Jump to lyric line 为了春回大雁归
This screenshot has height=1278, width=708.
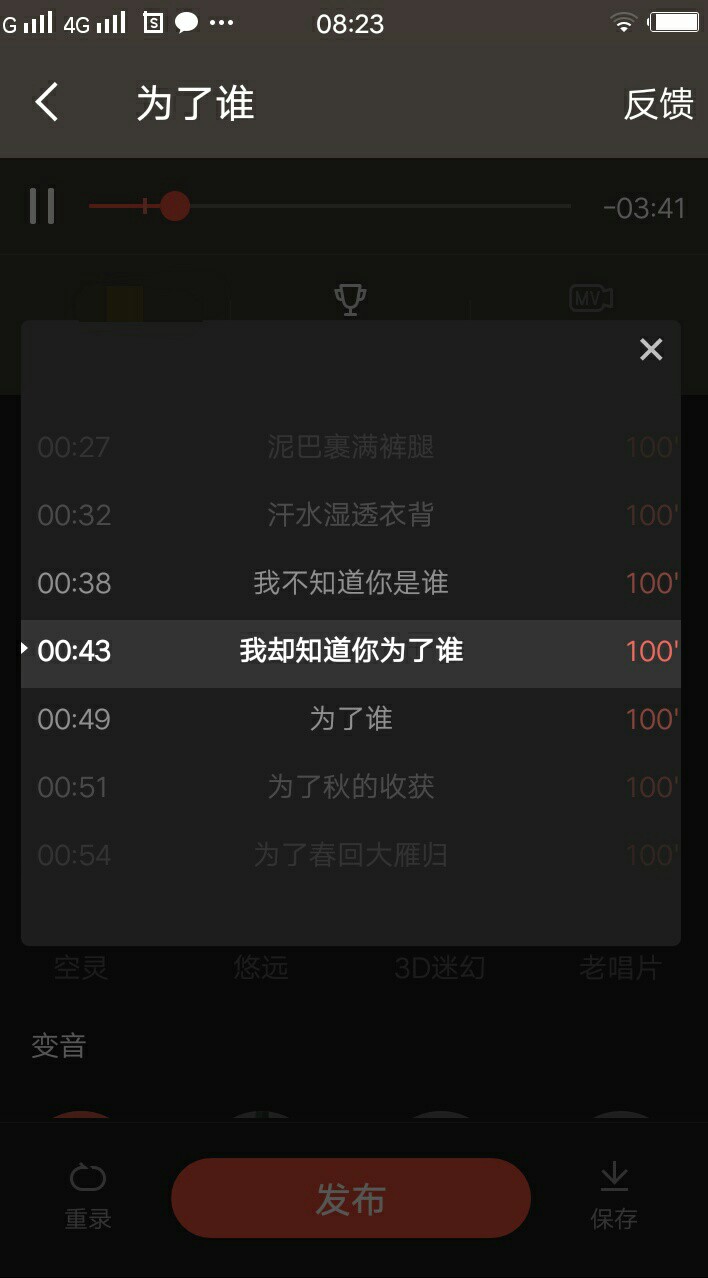point(351,855)
